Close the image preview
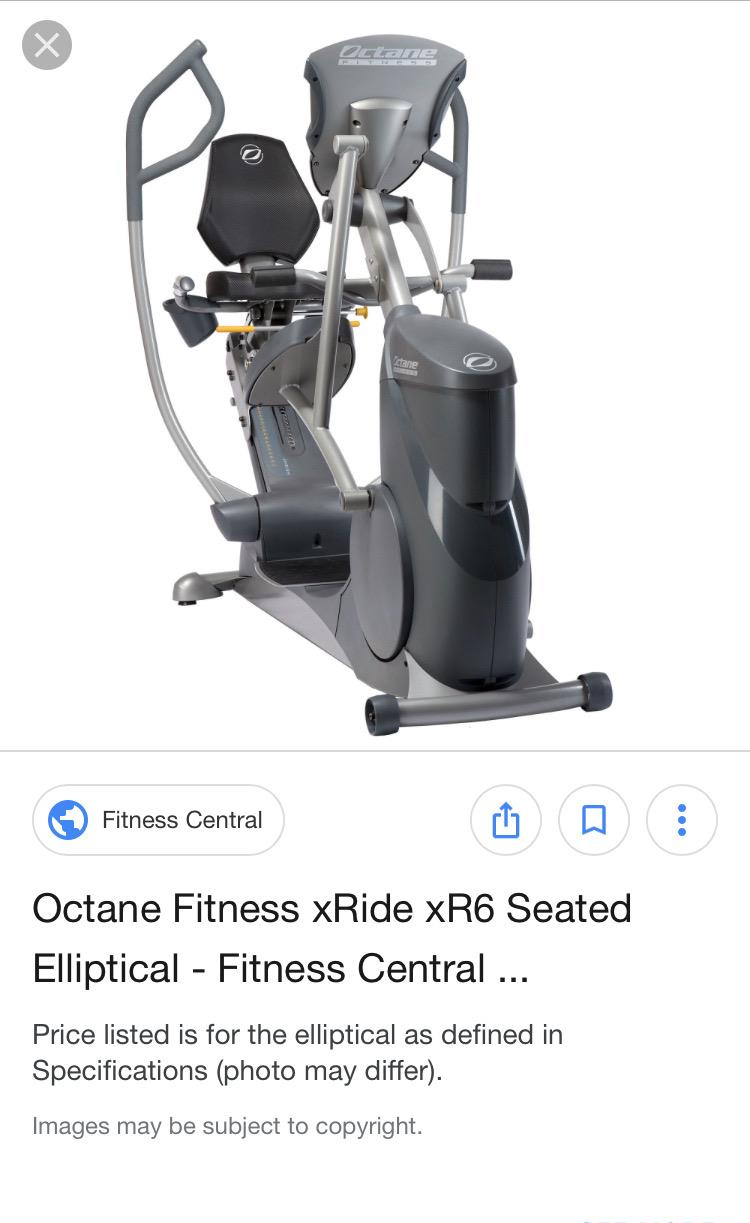This screenshot has height=1223, width=750. tap(47, 45)
